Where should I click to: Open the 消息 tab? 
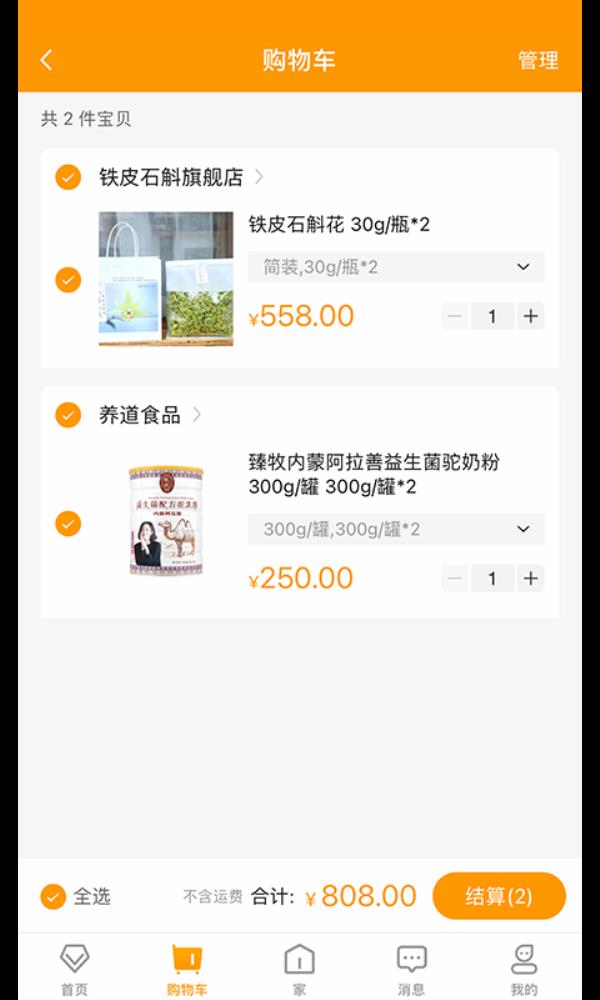coord(411,968)
